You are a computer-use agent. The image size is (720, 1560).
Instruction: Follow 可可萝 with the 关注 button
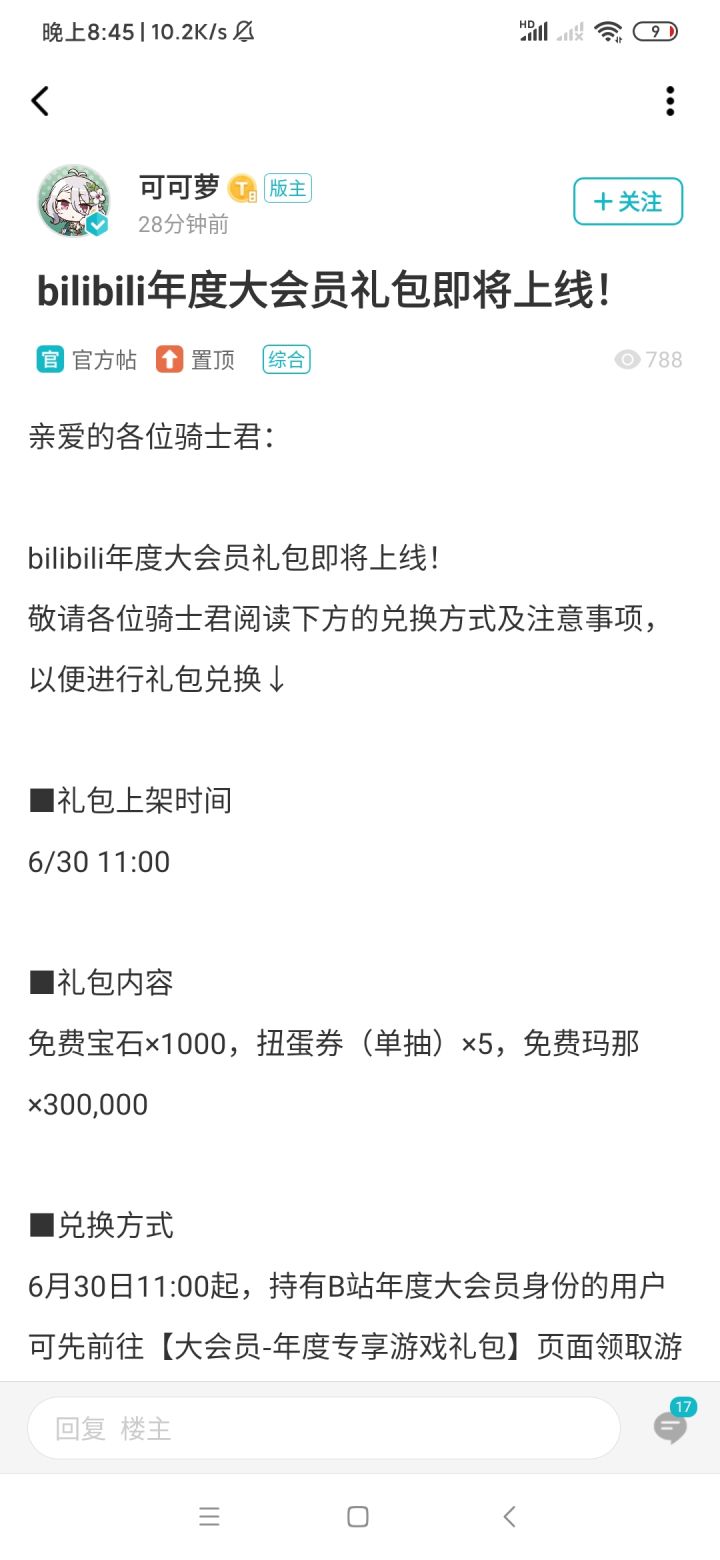[x=628, y=201]
